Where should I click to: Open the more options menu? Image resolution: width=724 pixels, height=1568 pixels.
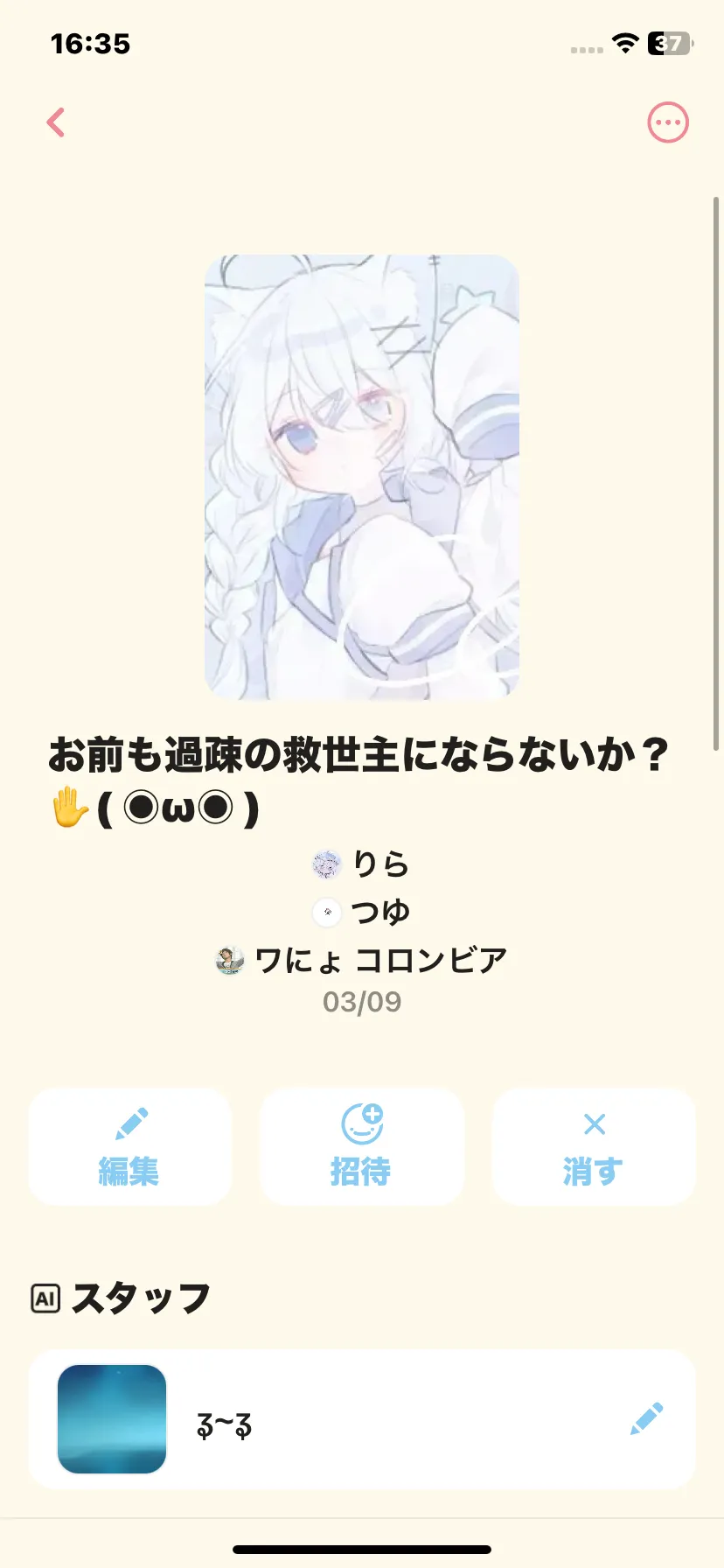click(667, 122)
